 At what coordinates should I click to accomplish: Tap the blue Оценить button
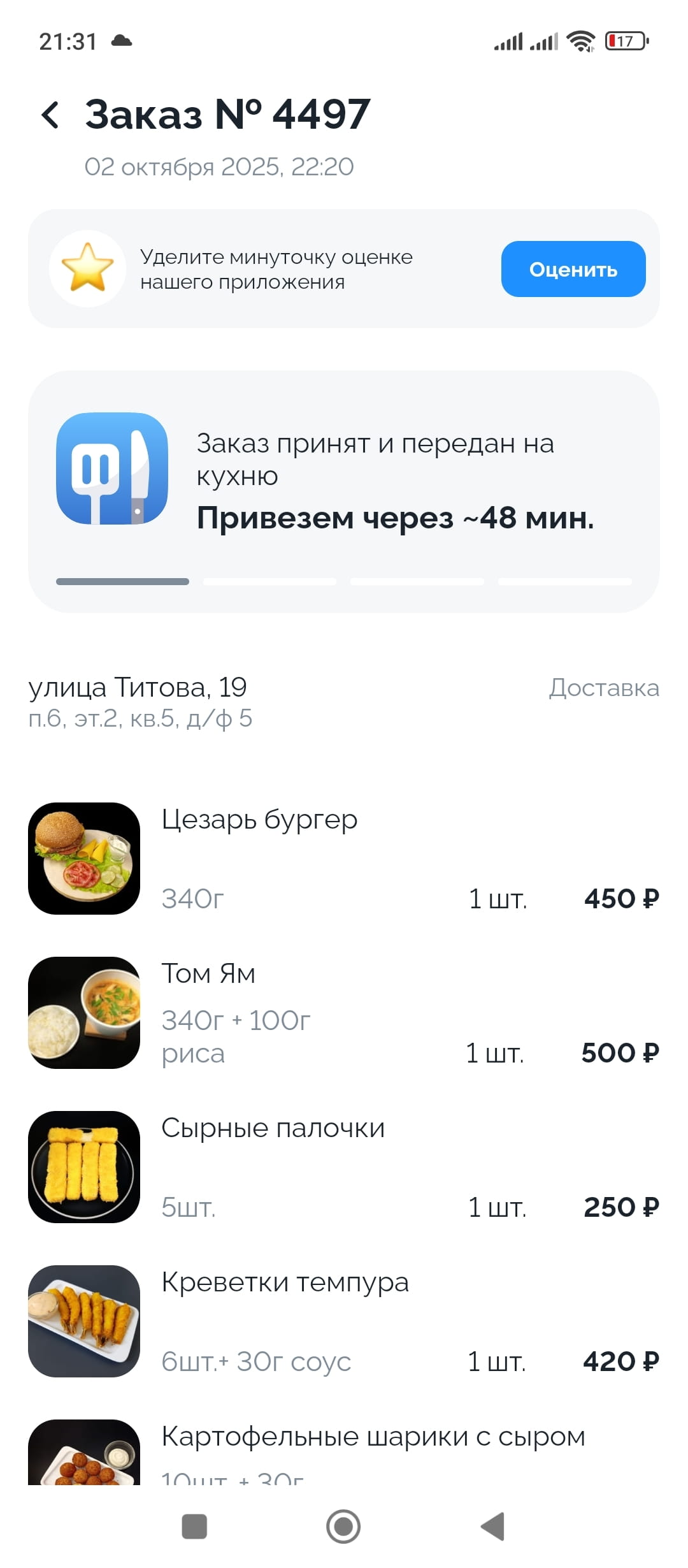click(573, 269)
